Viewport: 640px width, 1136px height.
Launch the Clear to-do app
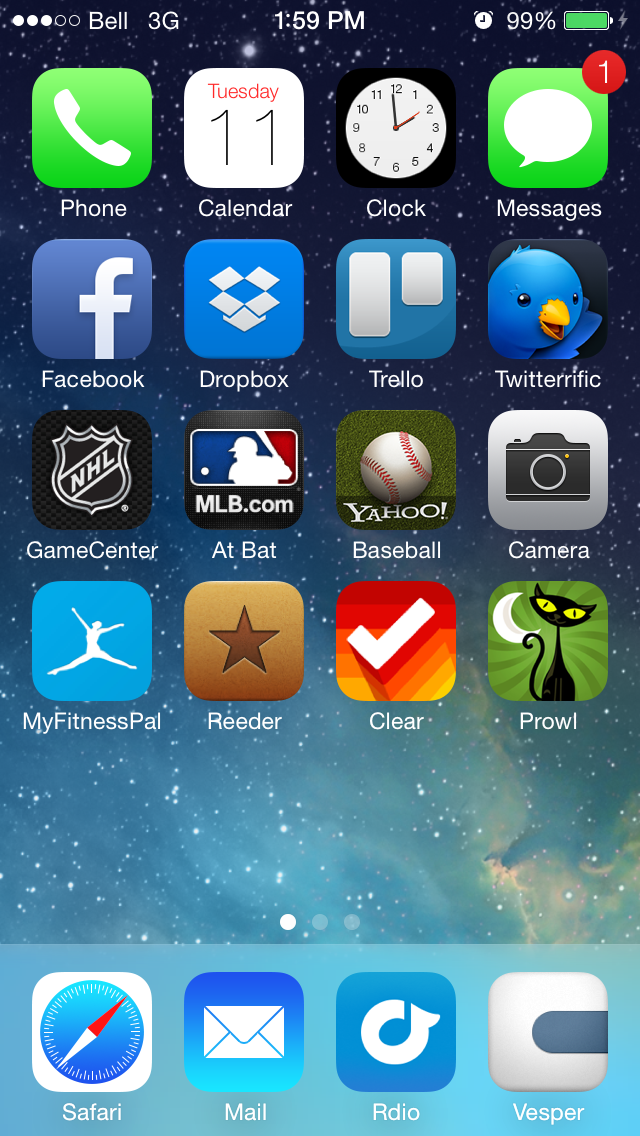click(396, 641)
